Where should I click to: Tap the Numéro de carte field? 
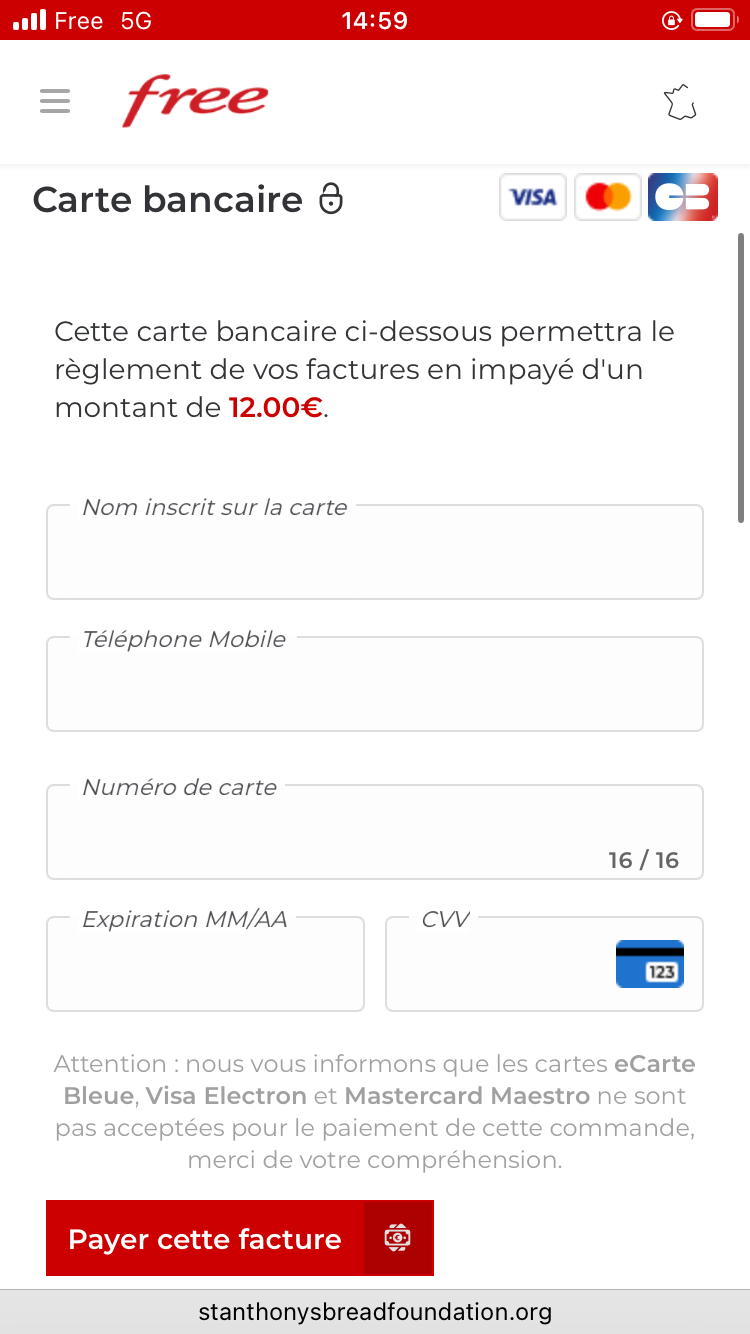pyautogui.click(x=375, y=832)
